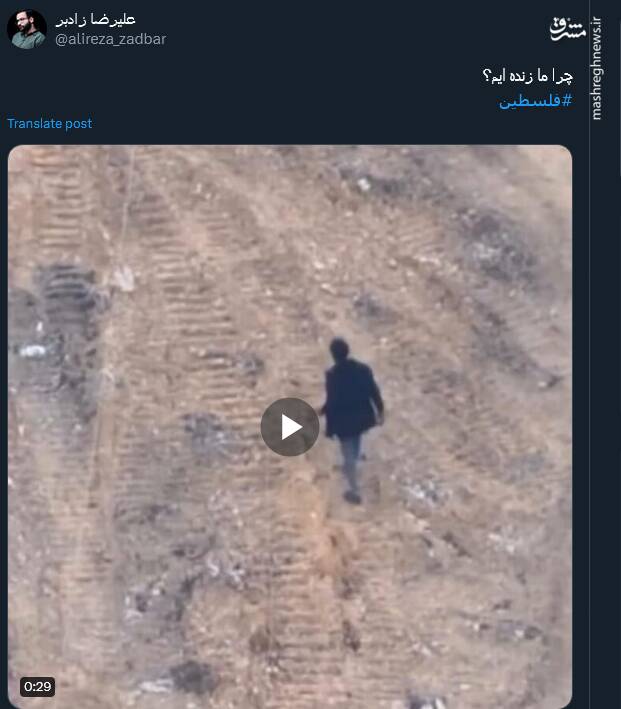Play the 0:29 video

pos(290,427)
